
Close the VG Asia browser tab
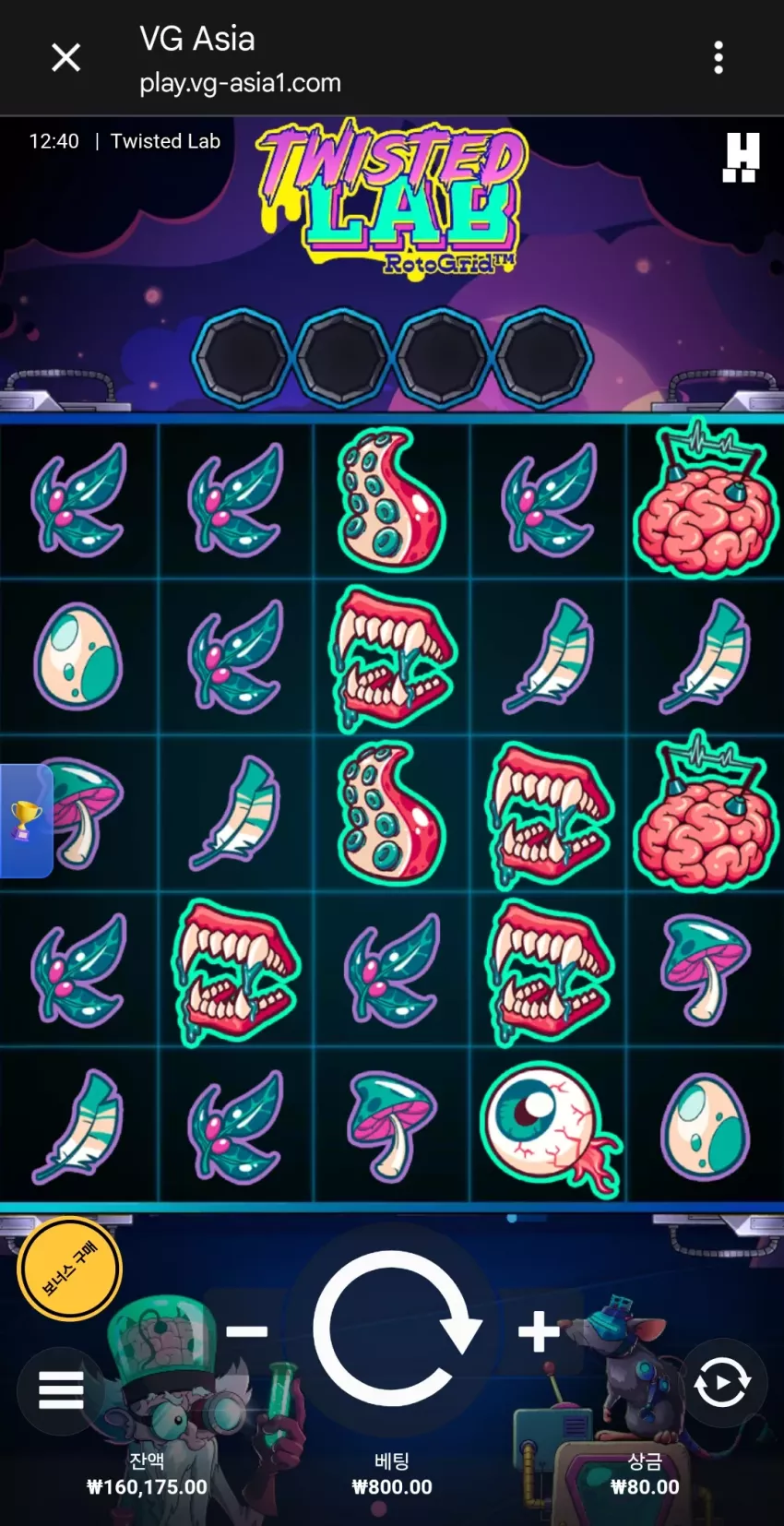(x=65, y=57)
